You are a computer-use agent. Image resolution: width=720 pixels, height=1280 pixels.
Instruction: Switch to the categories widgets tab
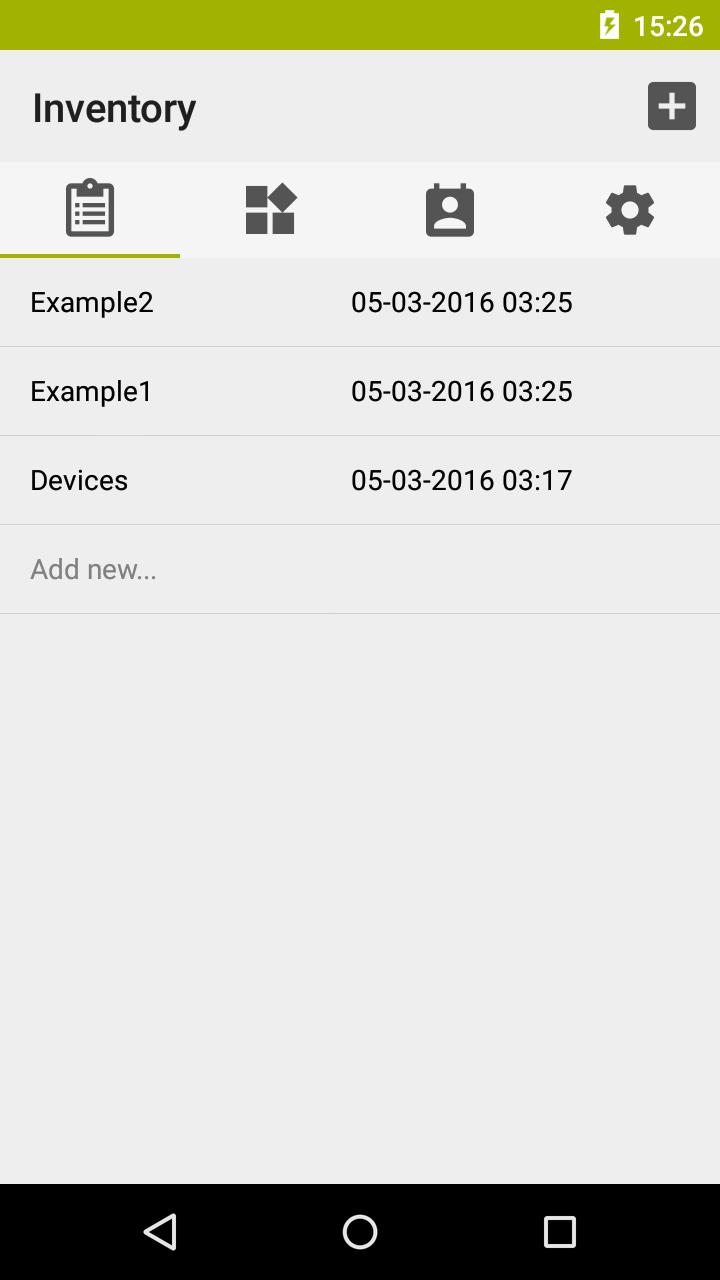pos(270,209)
